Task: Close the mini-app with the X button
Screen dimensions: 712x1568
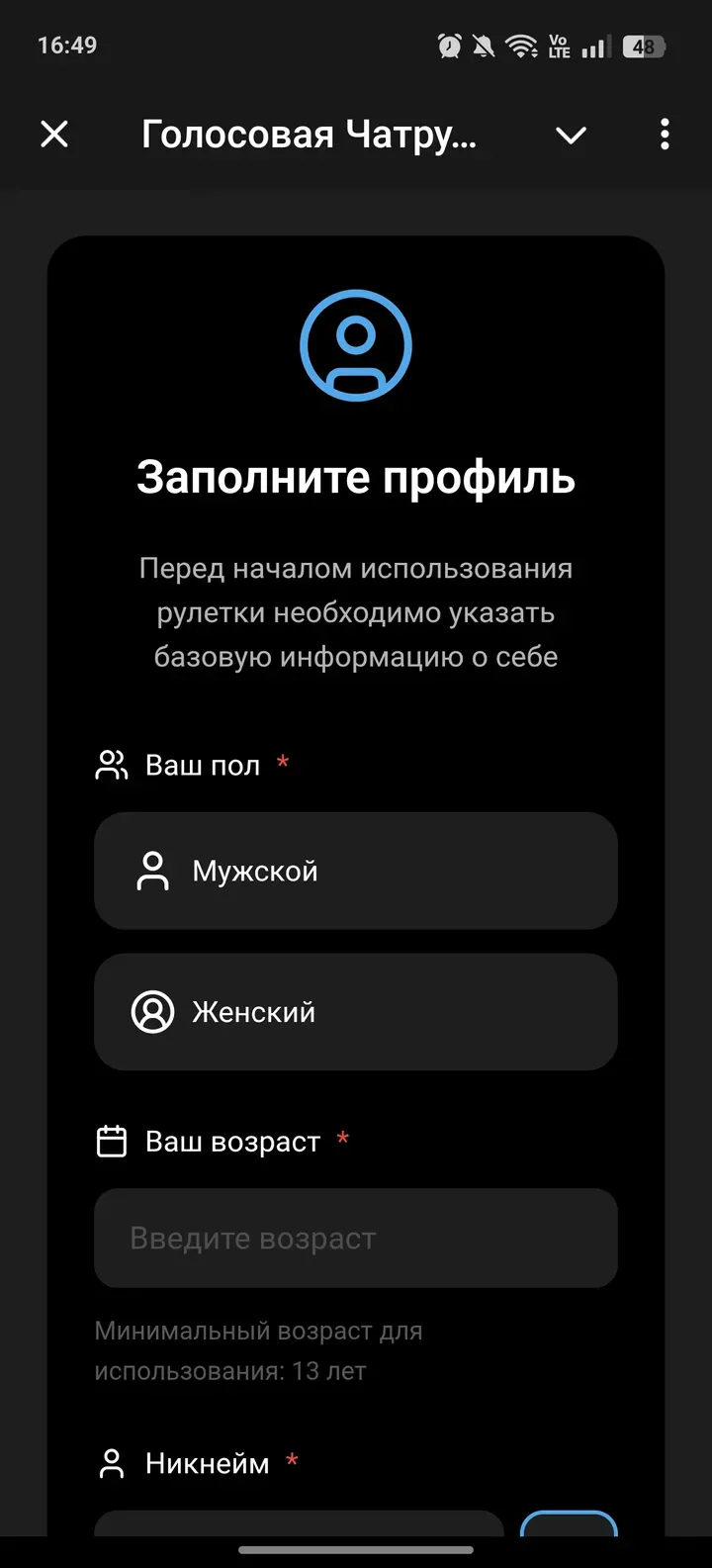Action: click(54, 135)
